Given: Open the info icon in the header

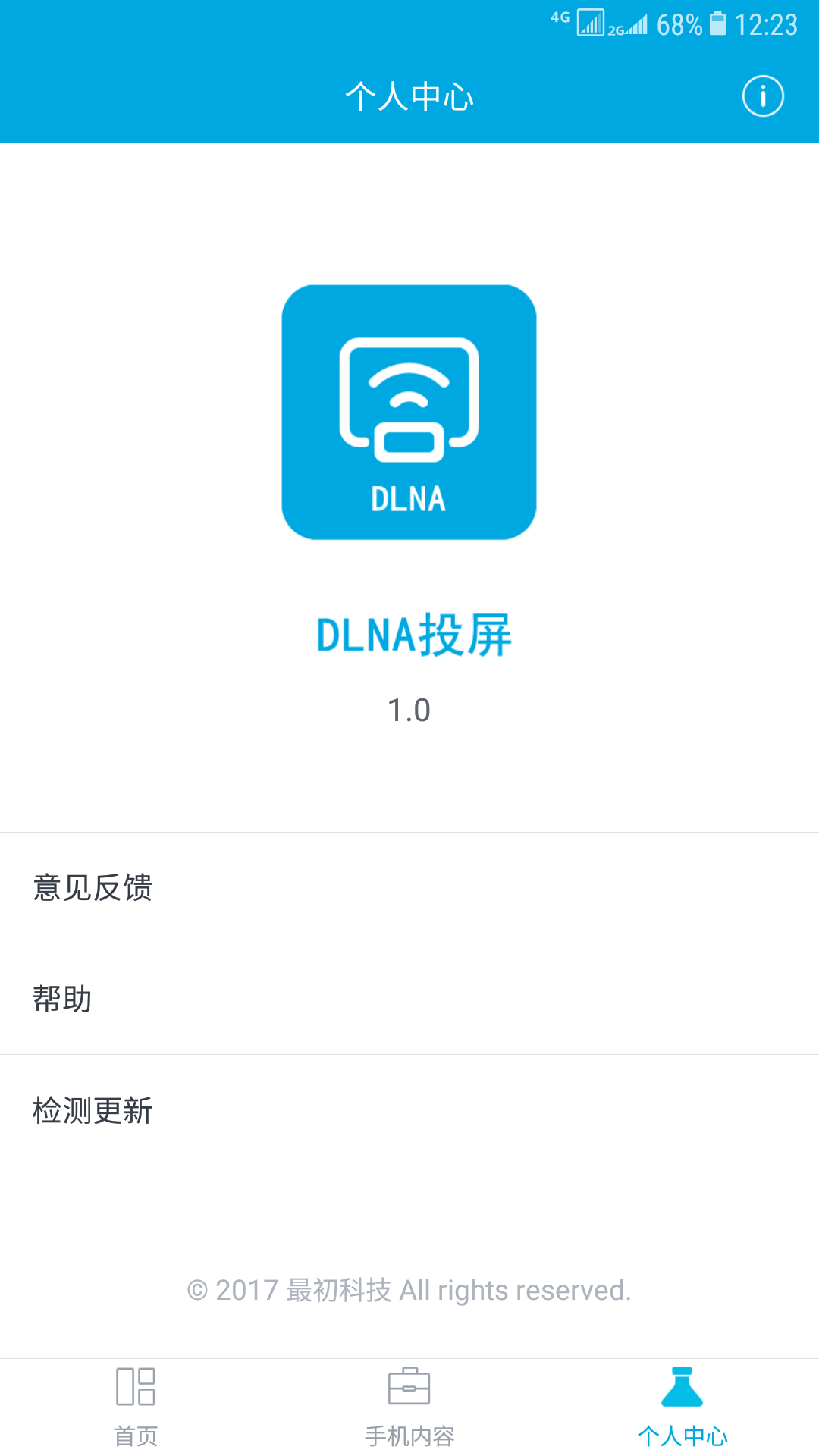Looking at the screenshot, I should tap(762, 96).
